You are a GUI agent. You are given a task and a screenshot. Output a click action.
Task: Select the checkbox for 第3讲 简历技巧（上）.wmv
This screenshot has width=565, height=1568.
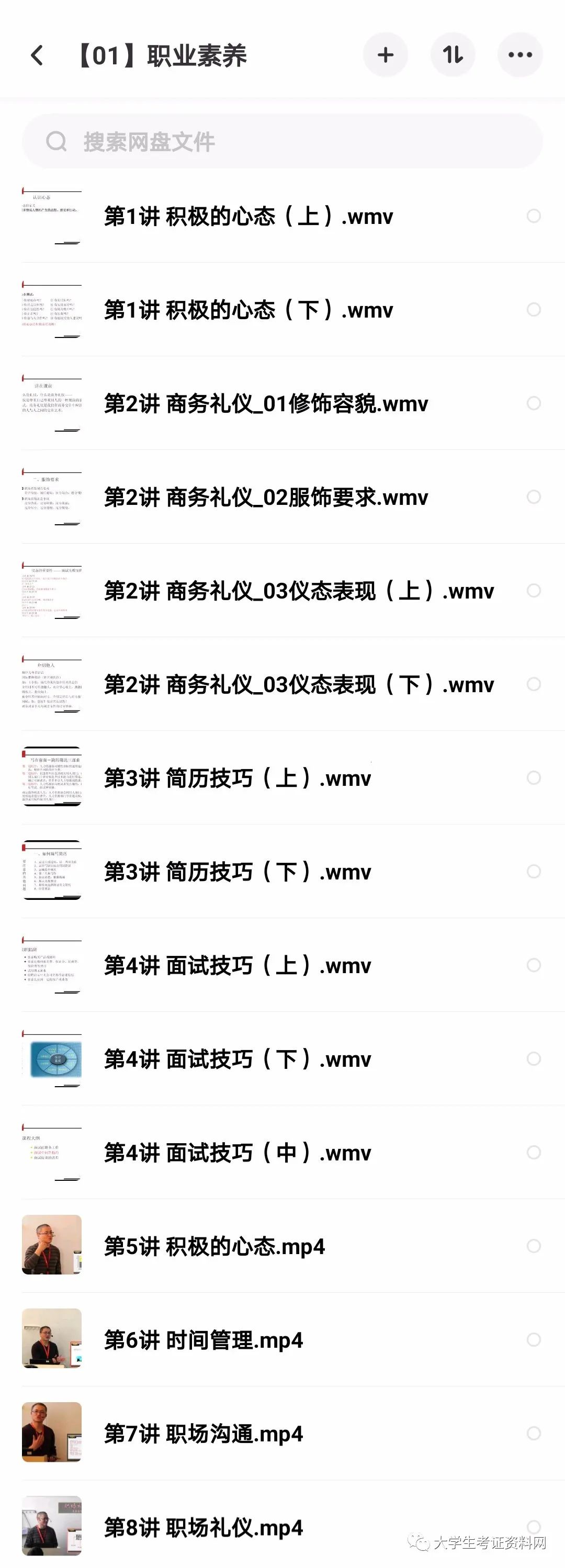tap(534, 778)
